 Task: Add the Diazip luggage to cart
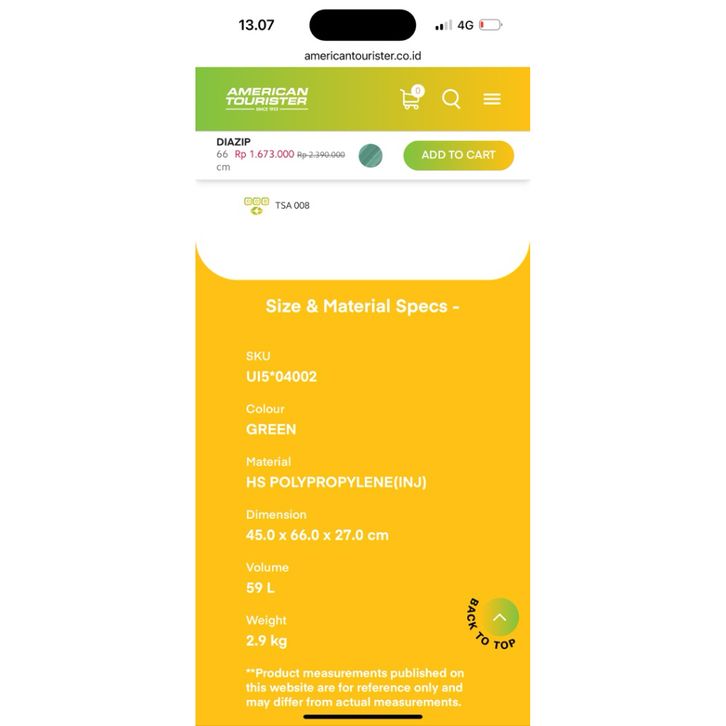point(458,155)
